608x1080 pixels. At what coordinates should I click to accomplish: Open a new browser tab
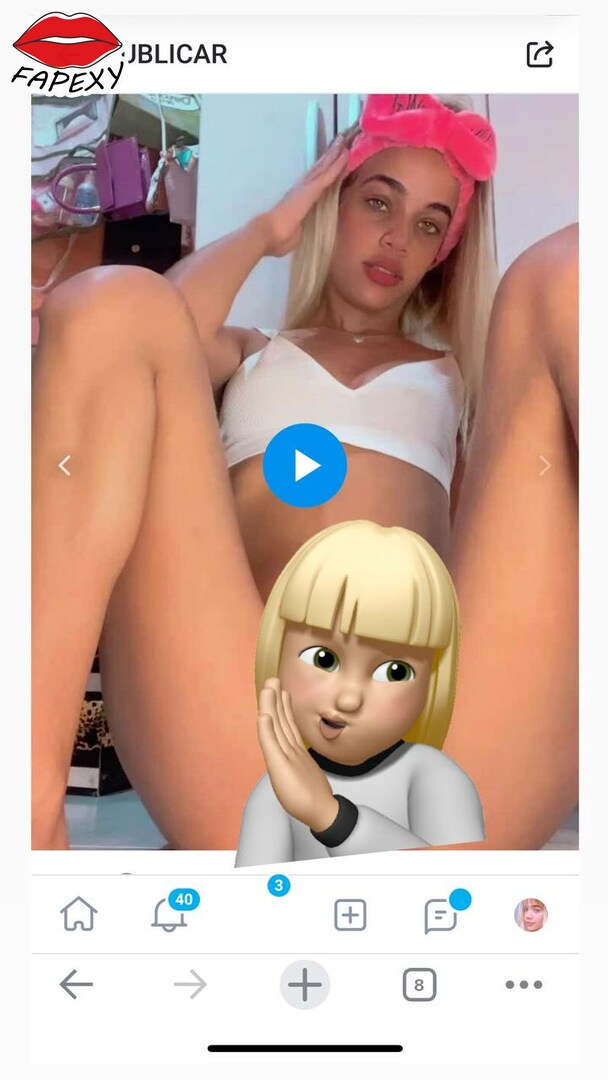pos(305,984)
